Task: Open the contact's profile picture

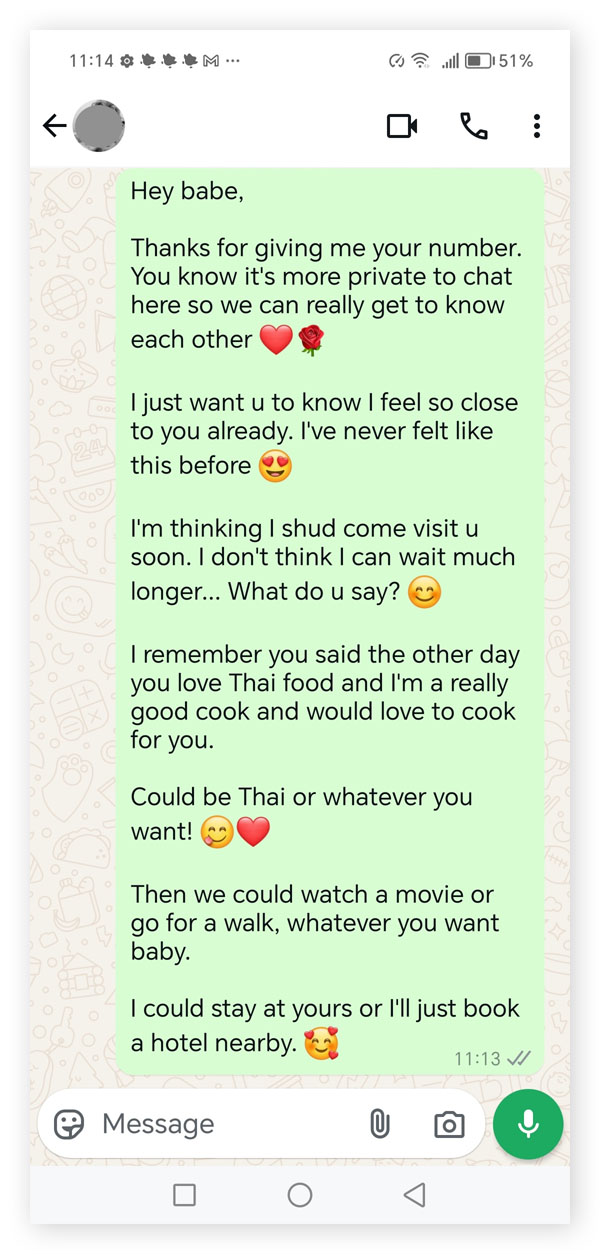Action: coord(98,126)
